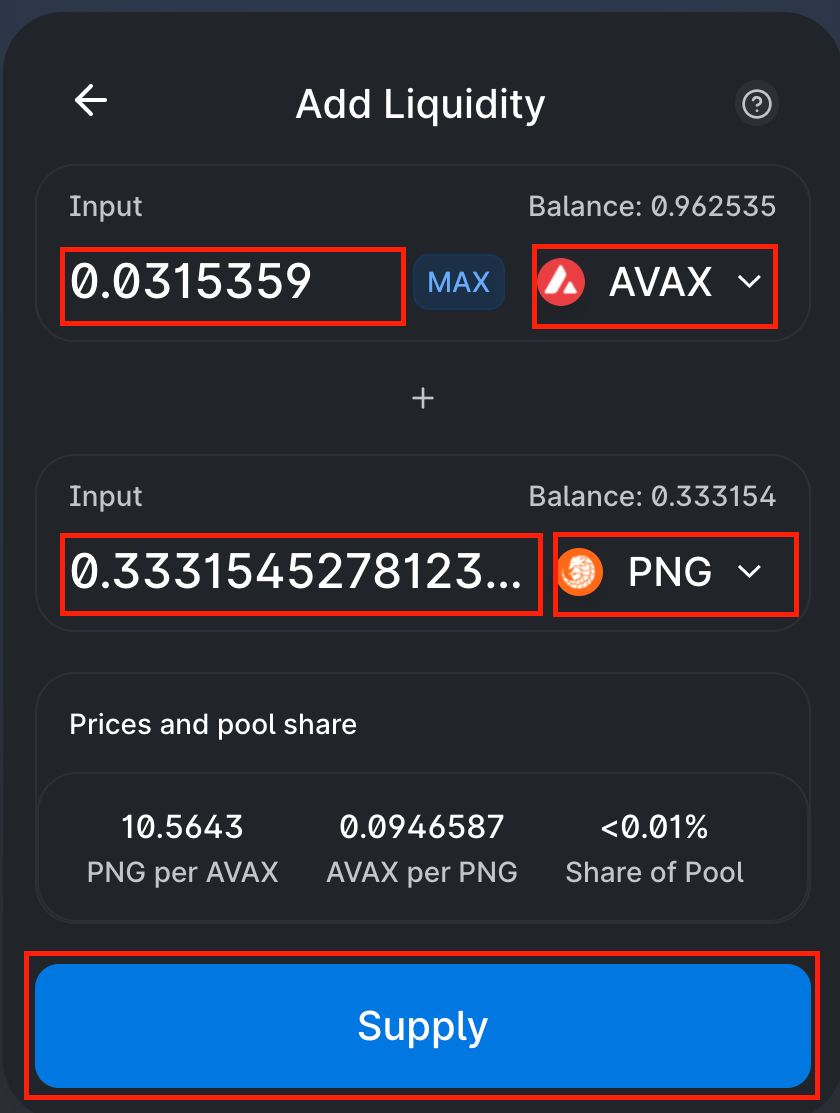Open the help question mark icon
Screen dimensions: 840x1113
tap(757, 104)
